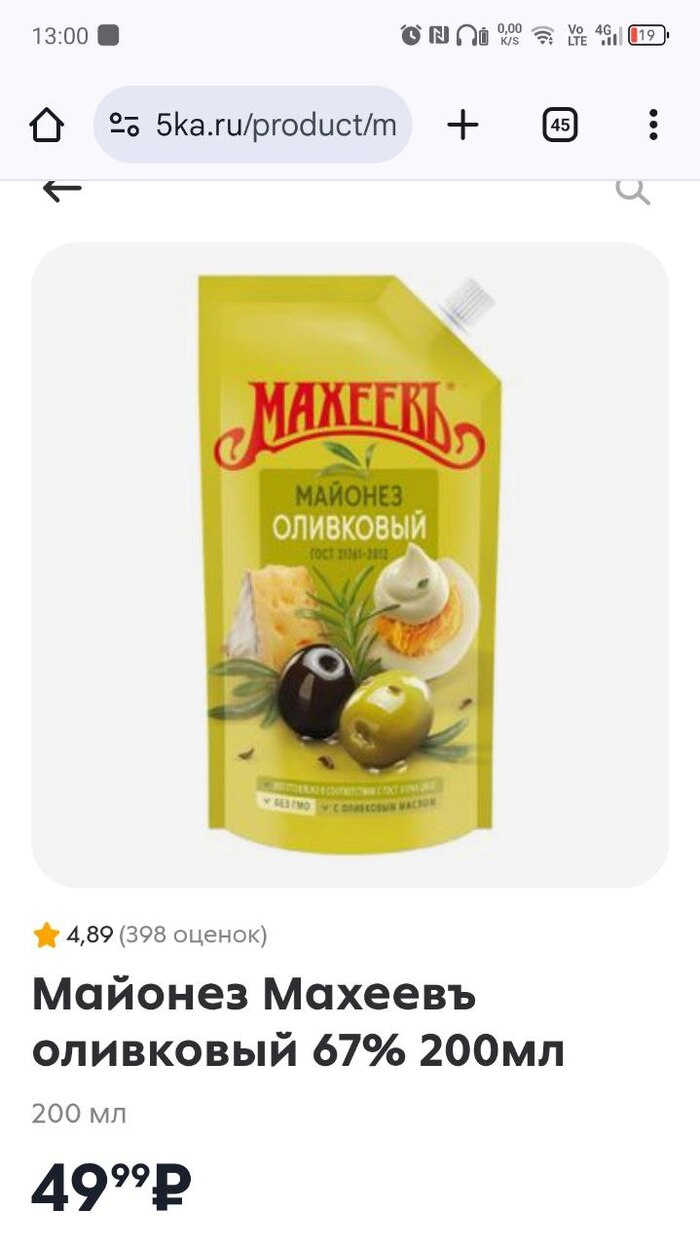This screenshot has height=1246, width=700.
Task: Open a new browser tab
Action: click(462, 126)
